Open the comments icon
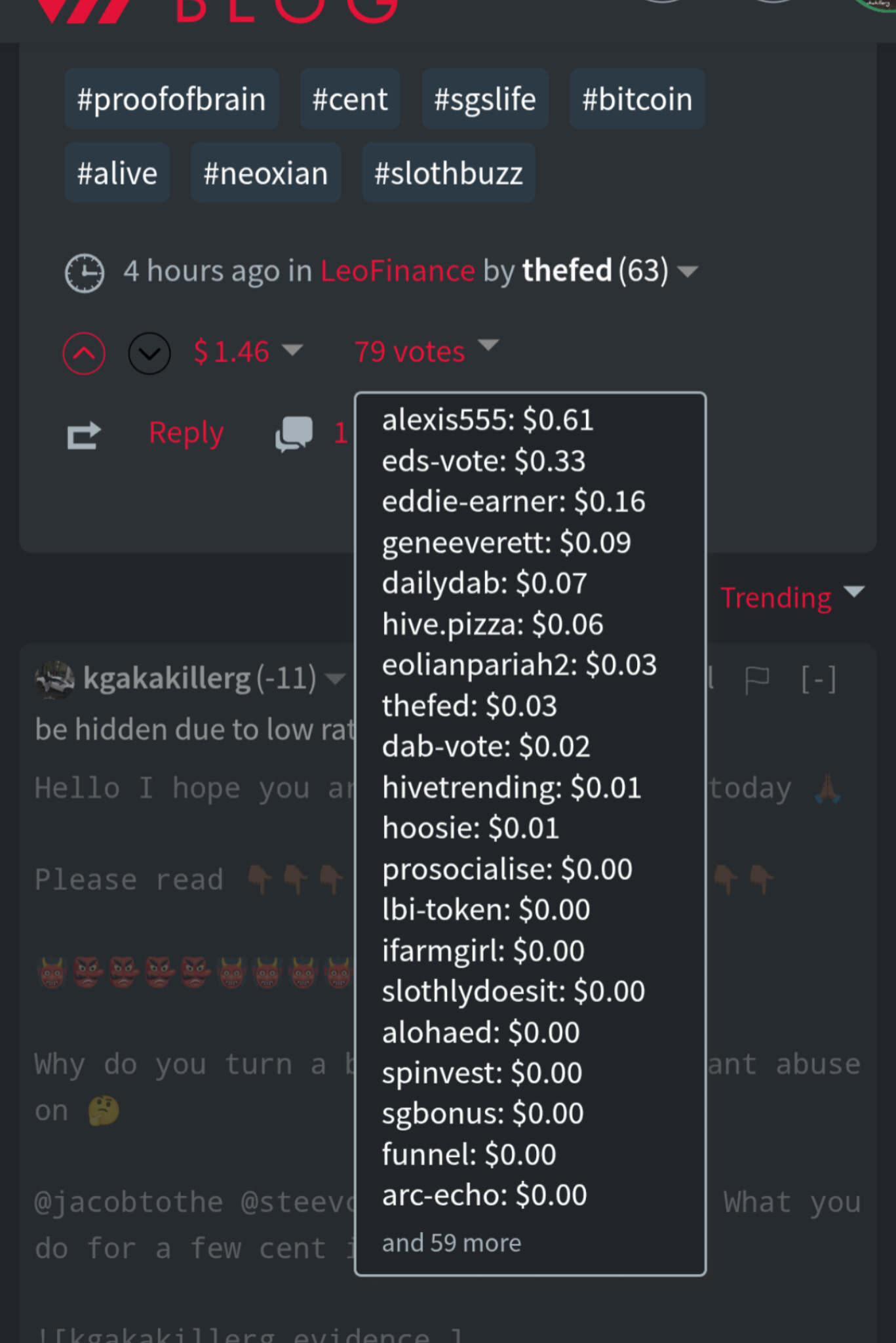This screenshot has height=1343, width=896. 294,434
